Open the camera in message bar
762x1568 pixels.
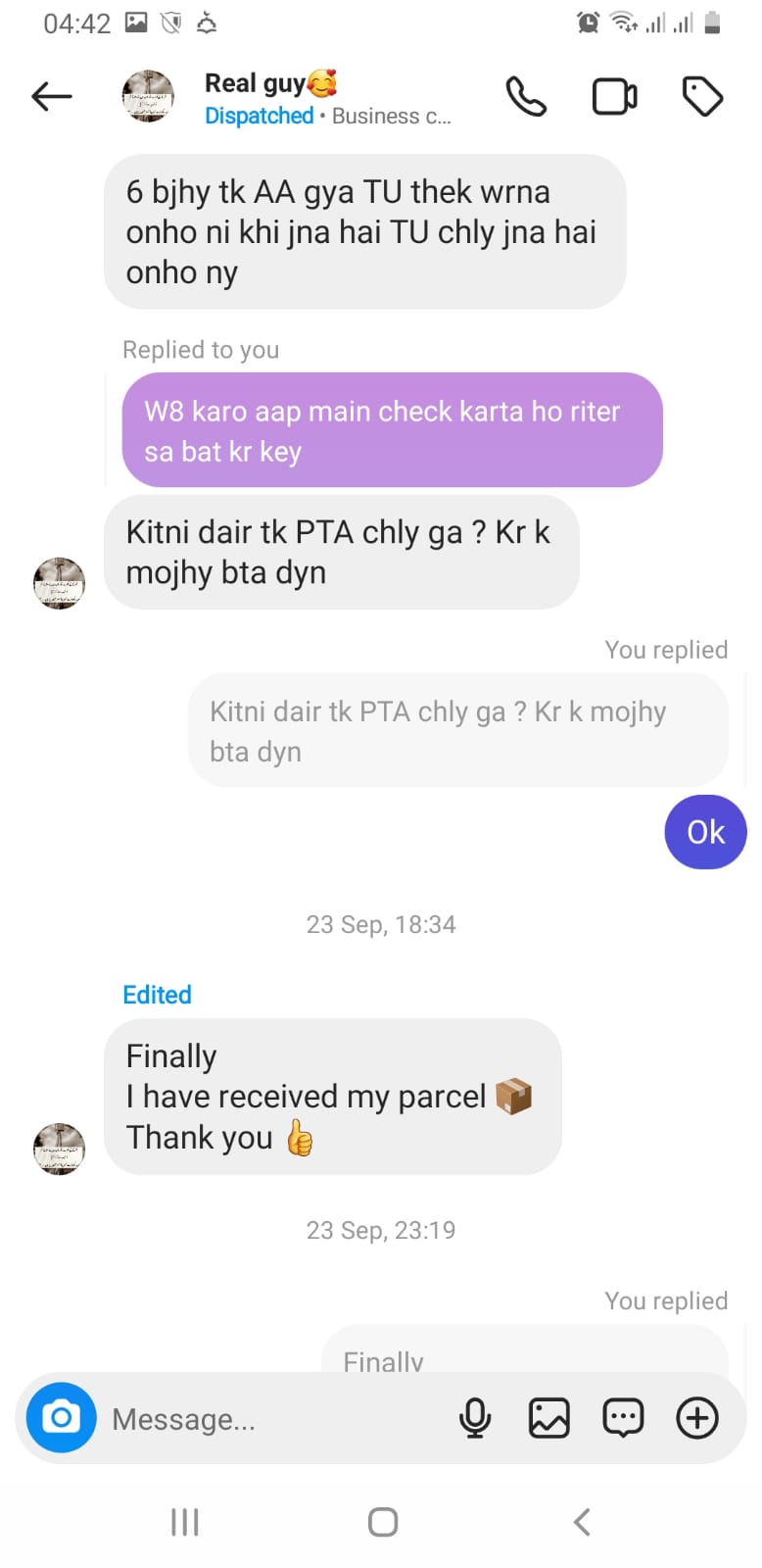click(61, 1417)
